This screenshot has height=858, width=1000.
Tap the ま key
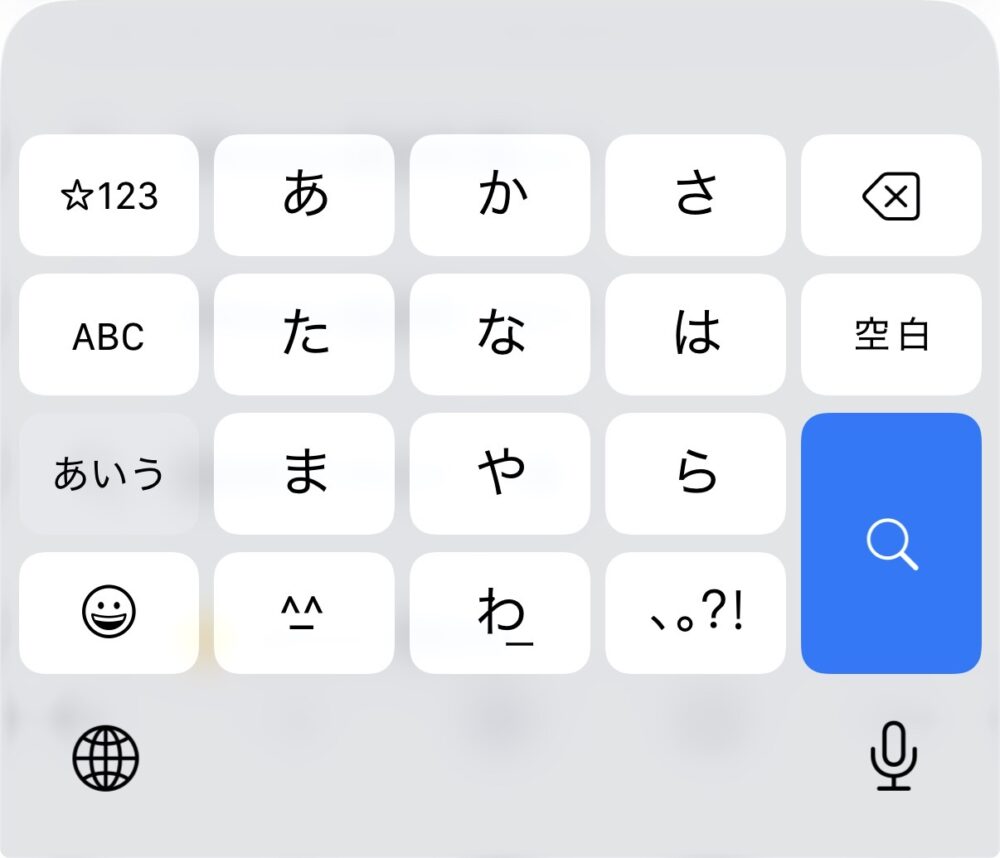point(304,473)
